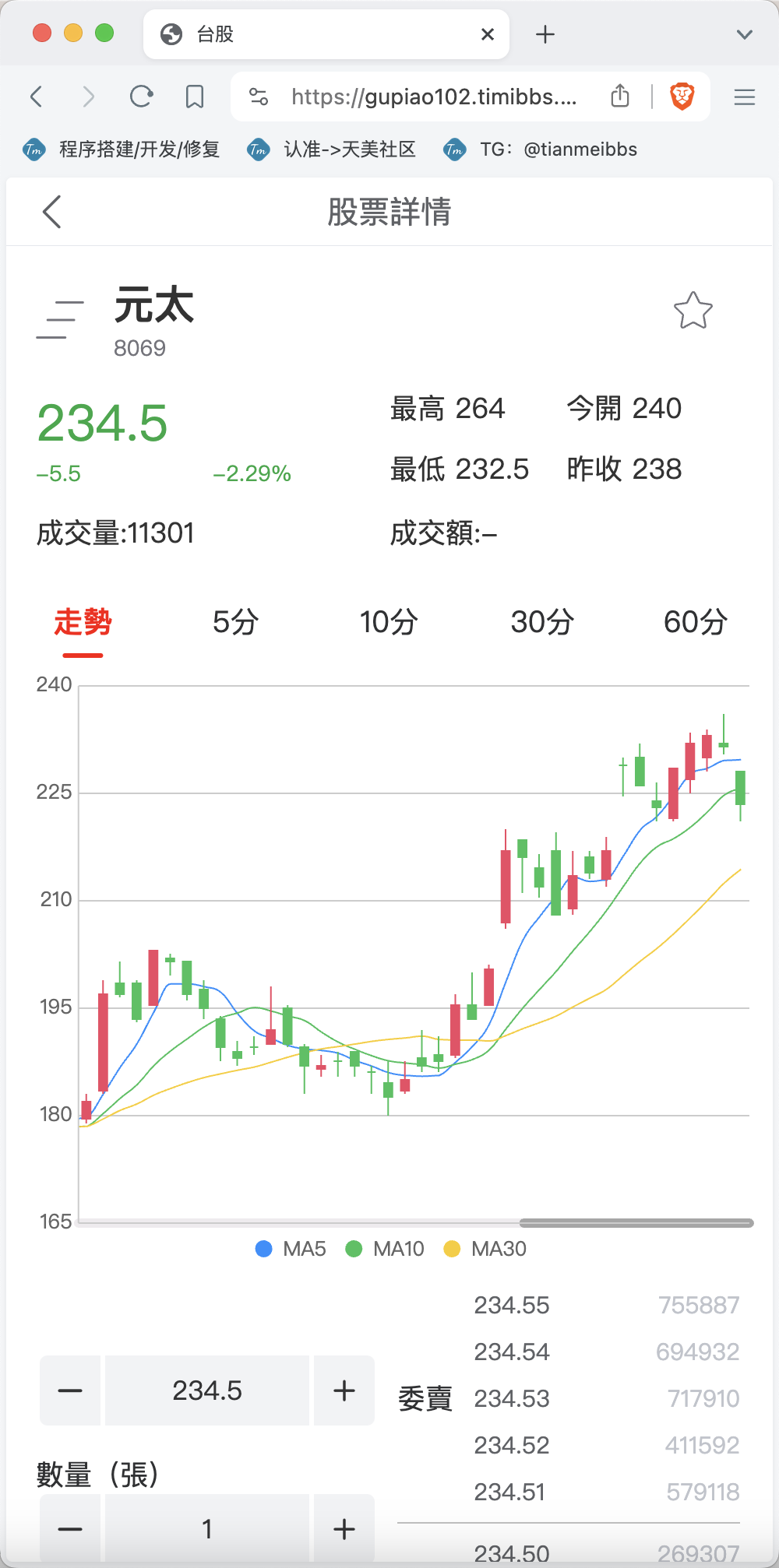Screen dimensions: 779x1568
Task: Switch to the 5分 chart tab
Action: click(236, 622)
